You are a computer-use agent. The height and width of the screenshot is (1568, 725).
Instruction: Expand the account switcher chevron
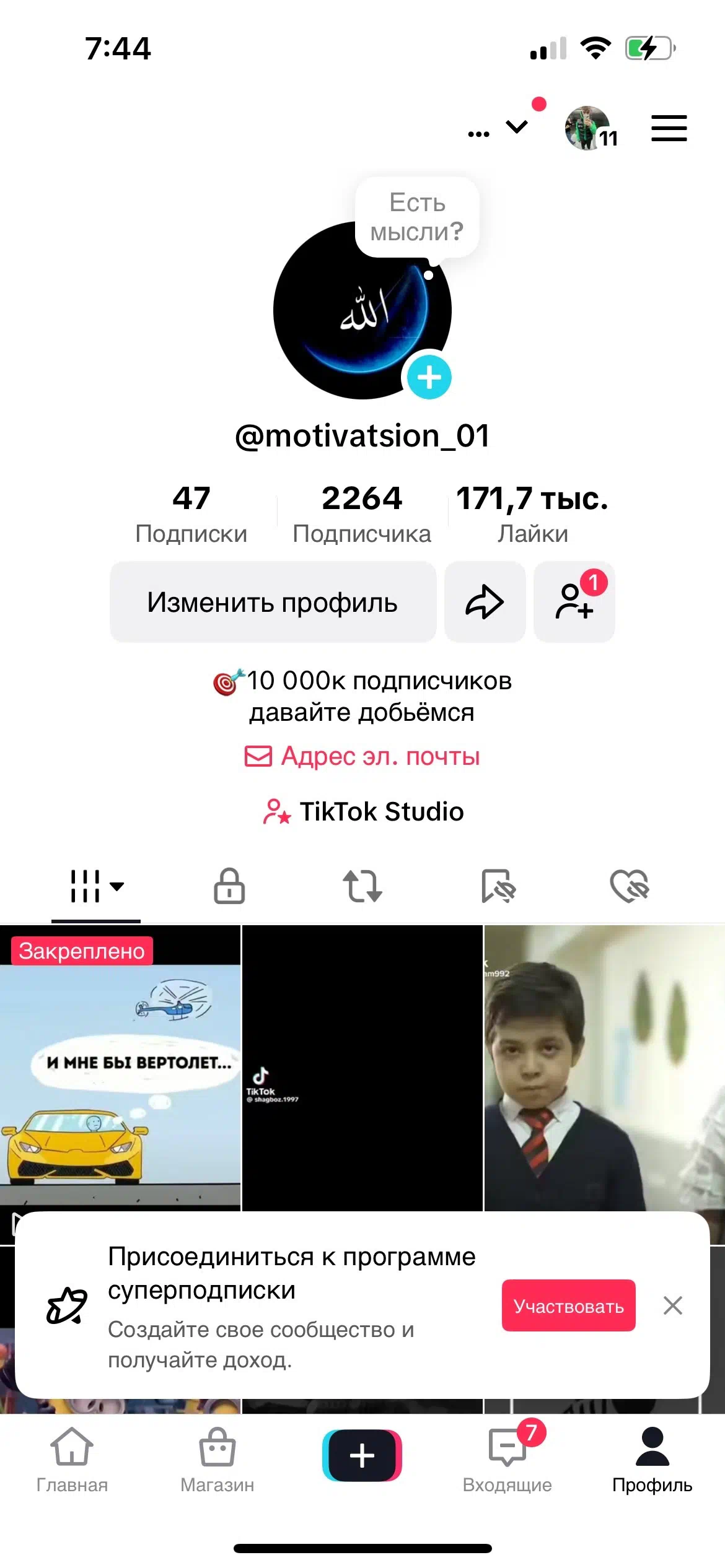516,127
